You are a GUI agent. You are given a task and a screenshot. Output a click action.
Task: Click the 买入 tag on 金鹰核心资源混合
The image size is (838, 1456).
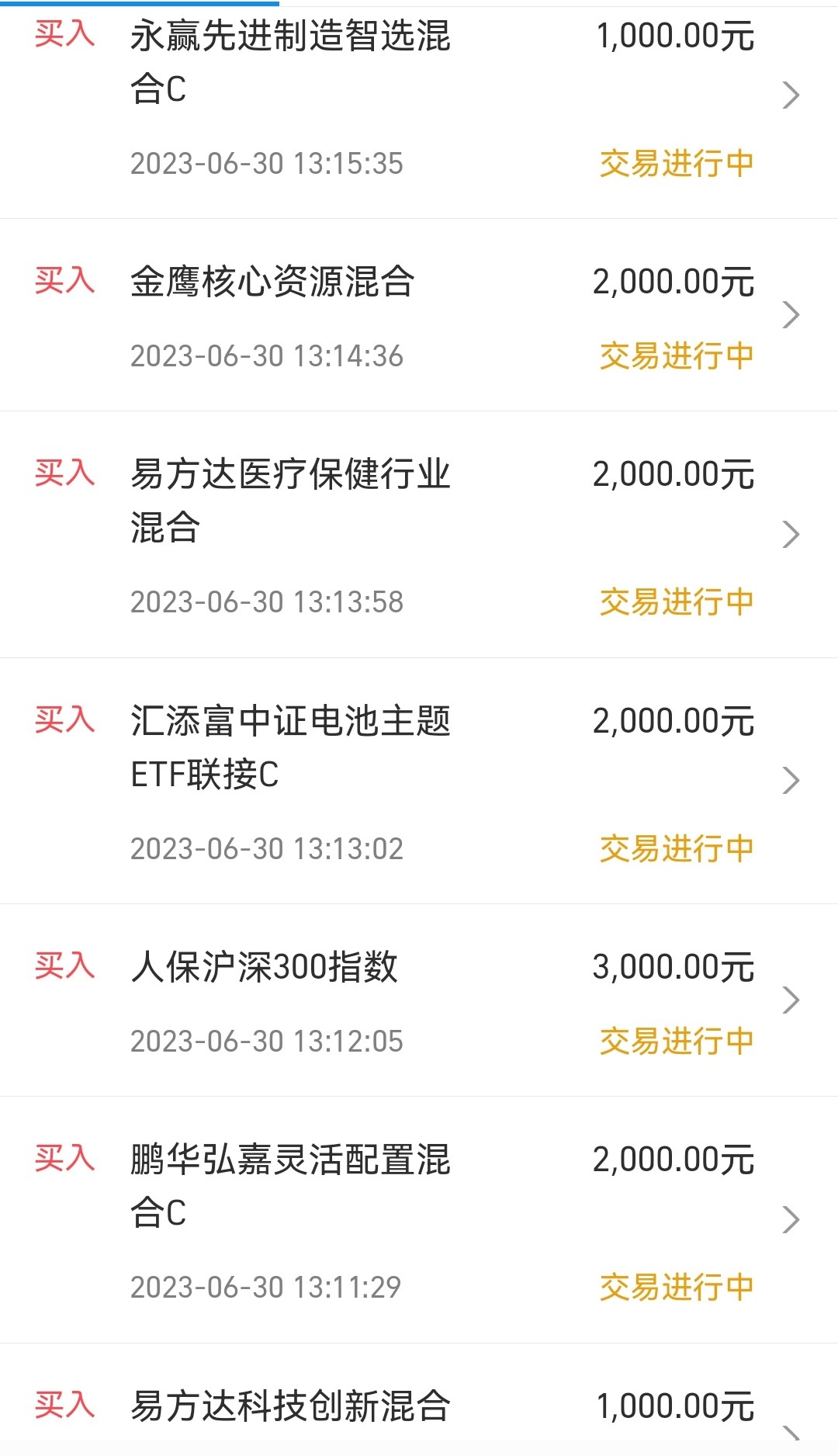click(x=66, y=281)
